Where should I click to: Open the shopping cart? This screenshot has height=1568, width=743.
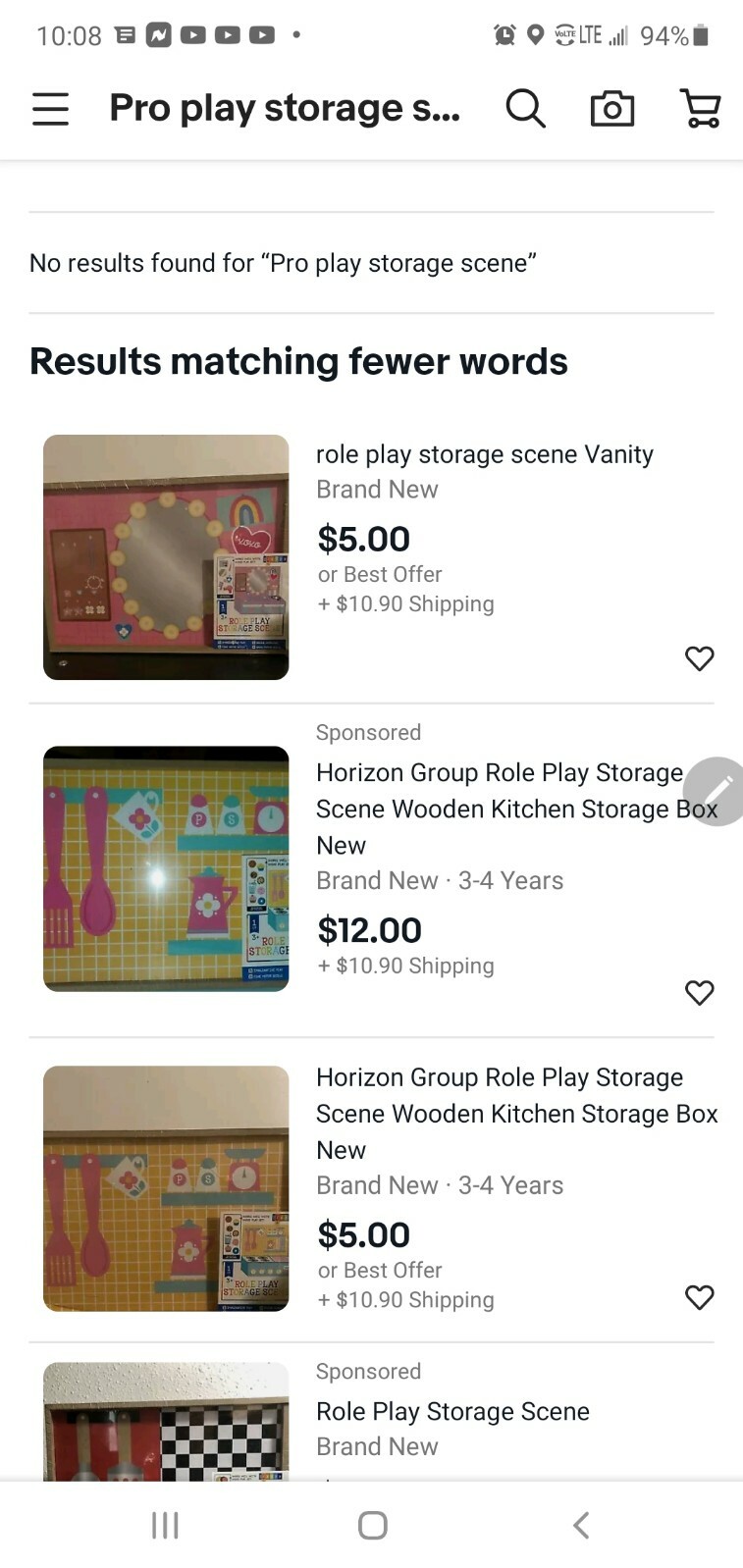(700, 108)
